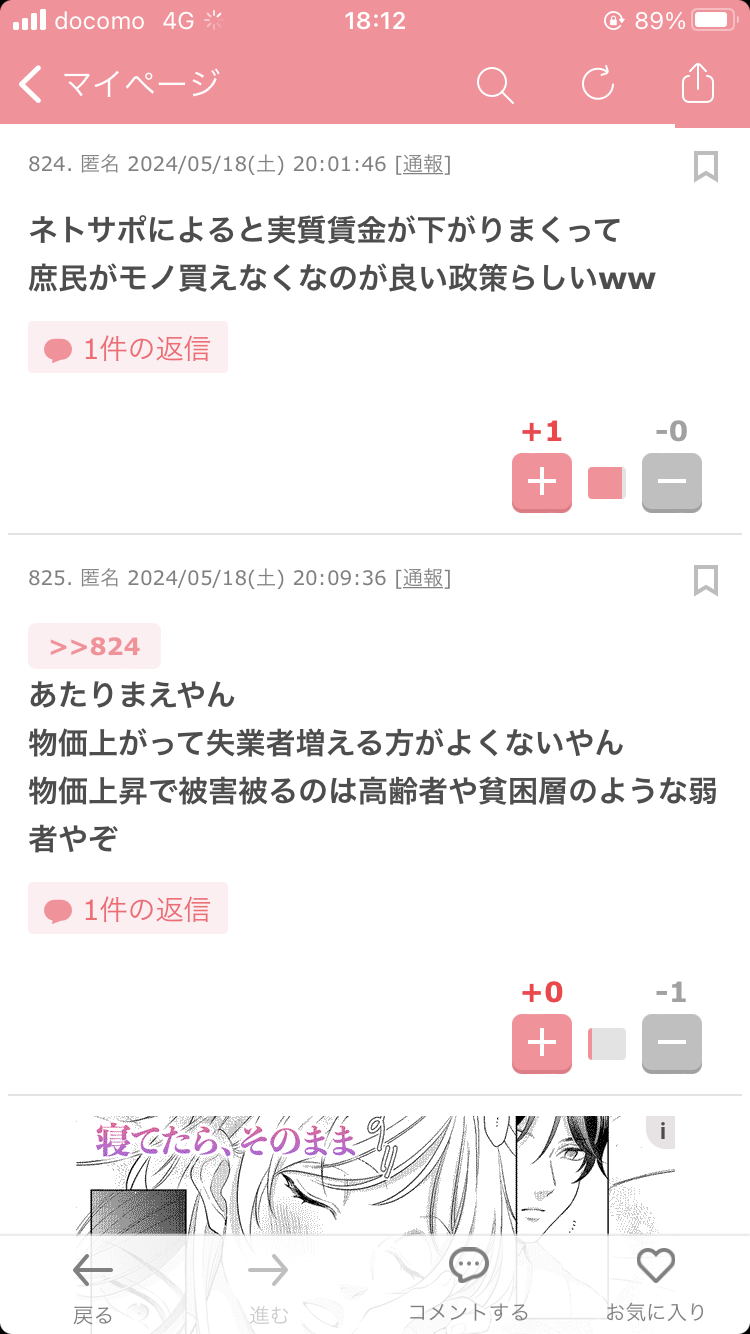This screenshot has width=750, height=1334.
Task: Expand 1件の返信 under comment 825
Action: click(x=127, y=907)
